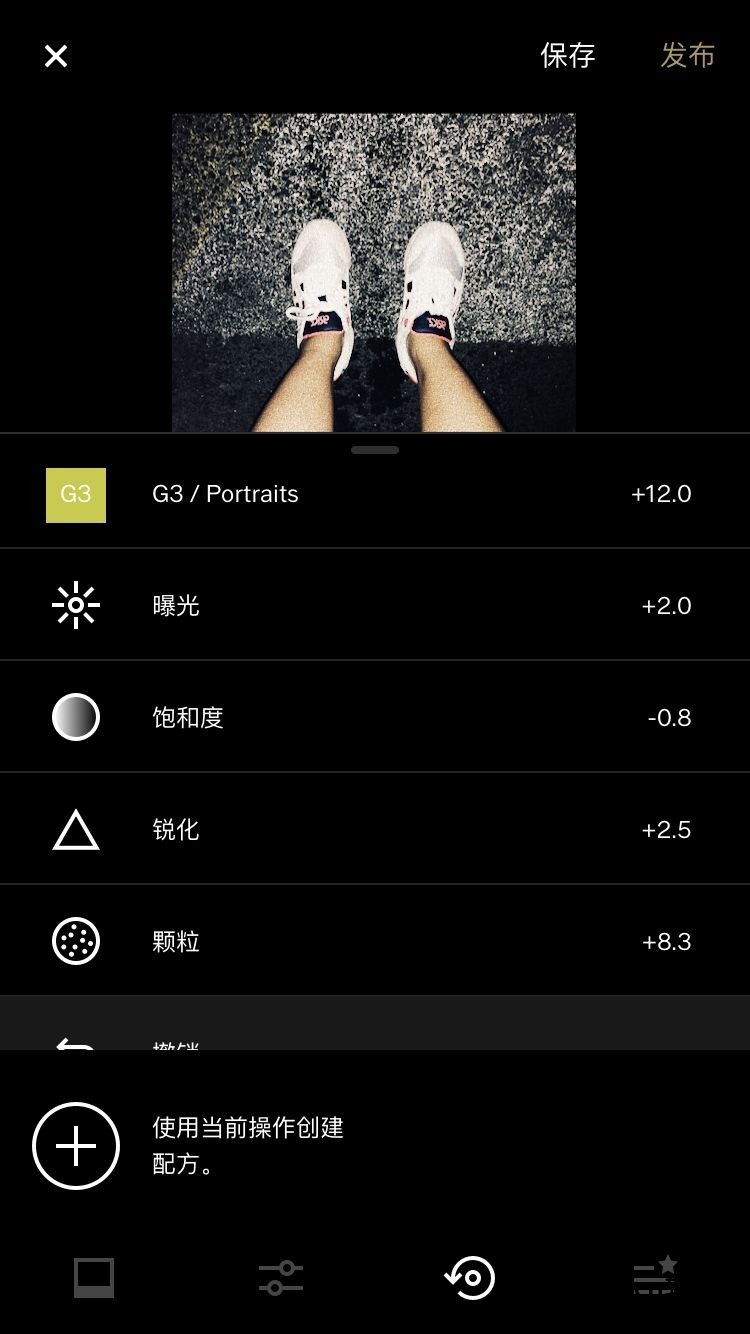The width and height of the screenshot is (750, 1334).
Task: Close the photo editor
Action: 56,56
